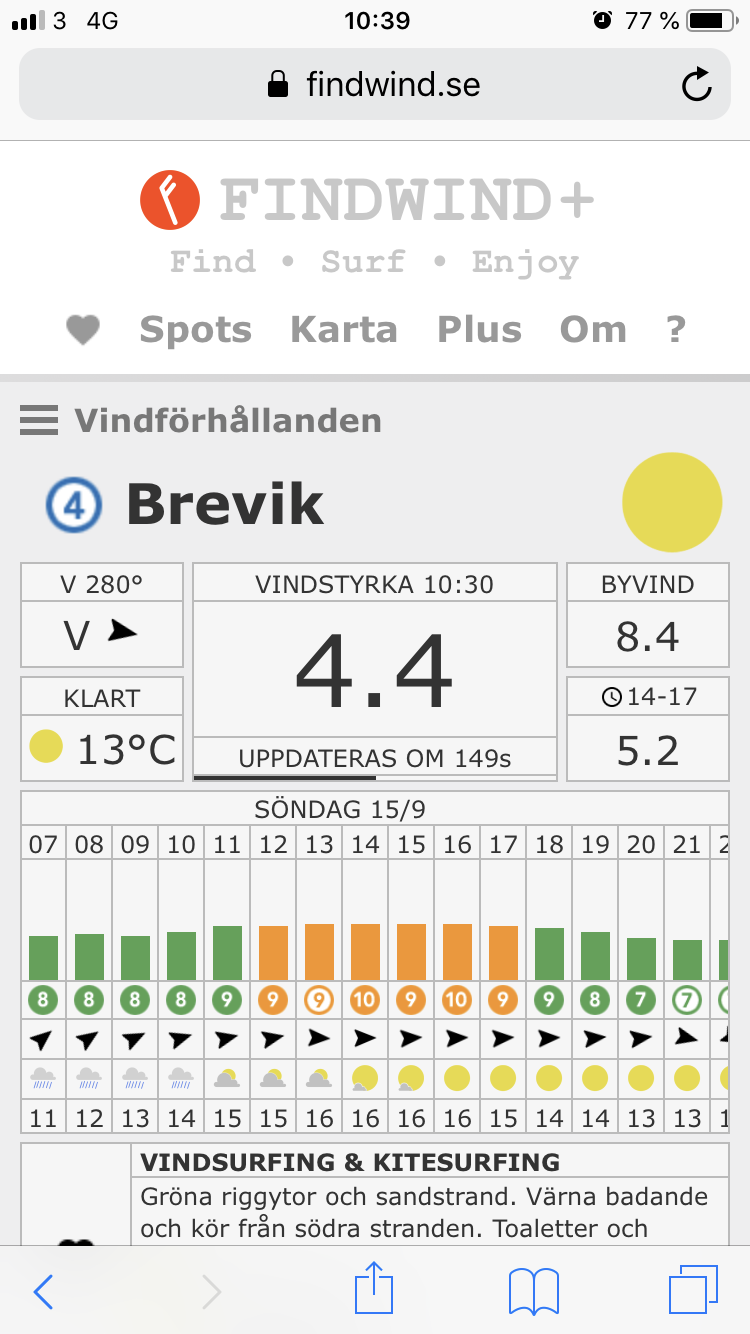Go to the Spots page

point(196,330)
